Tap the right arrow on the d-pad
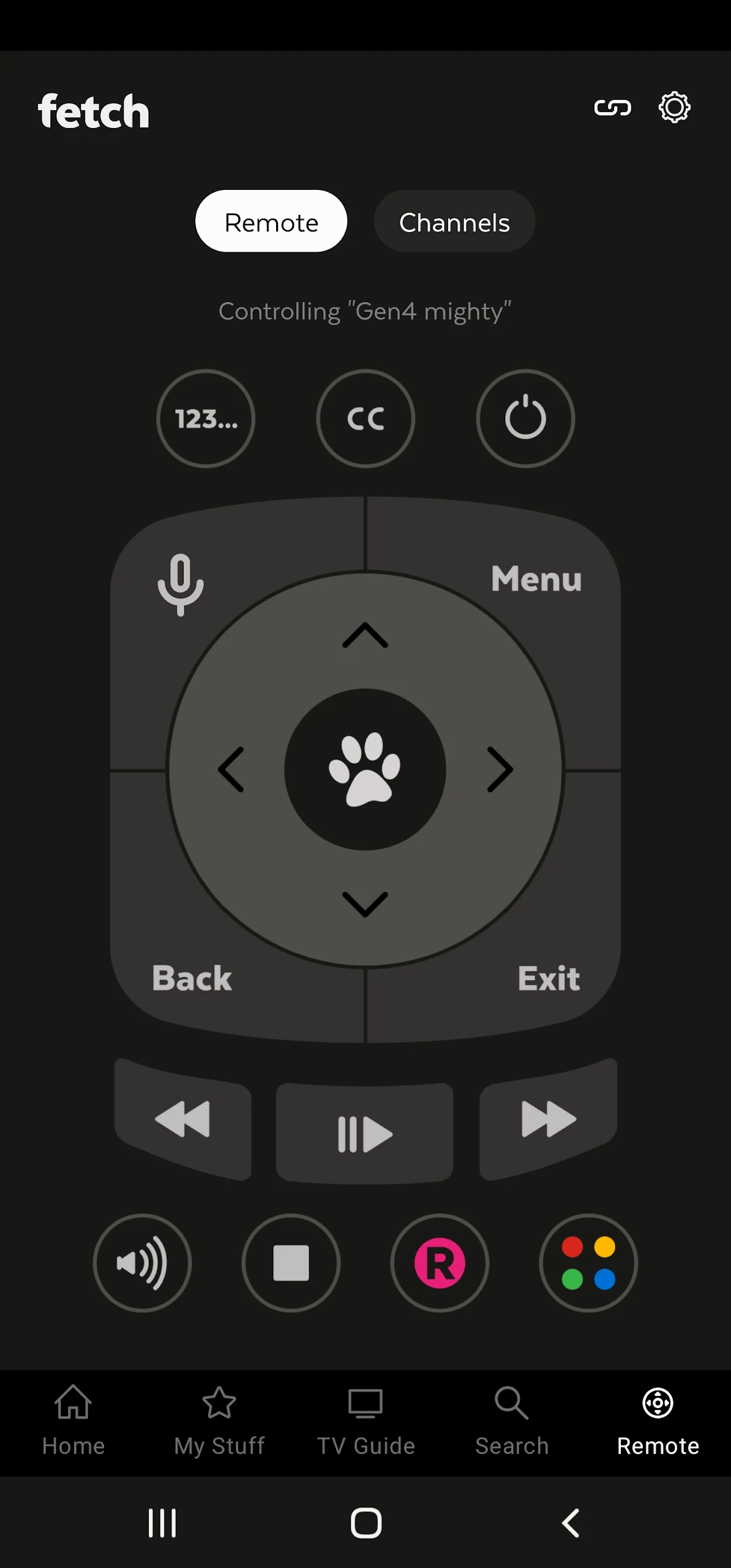 click(500, 769)
